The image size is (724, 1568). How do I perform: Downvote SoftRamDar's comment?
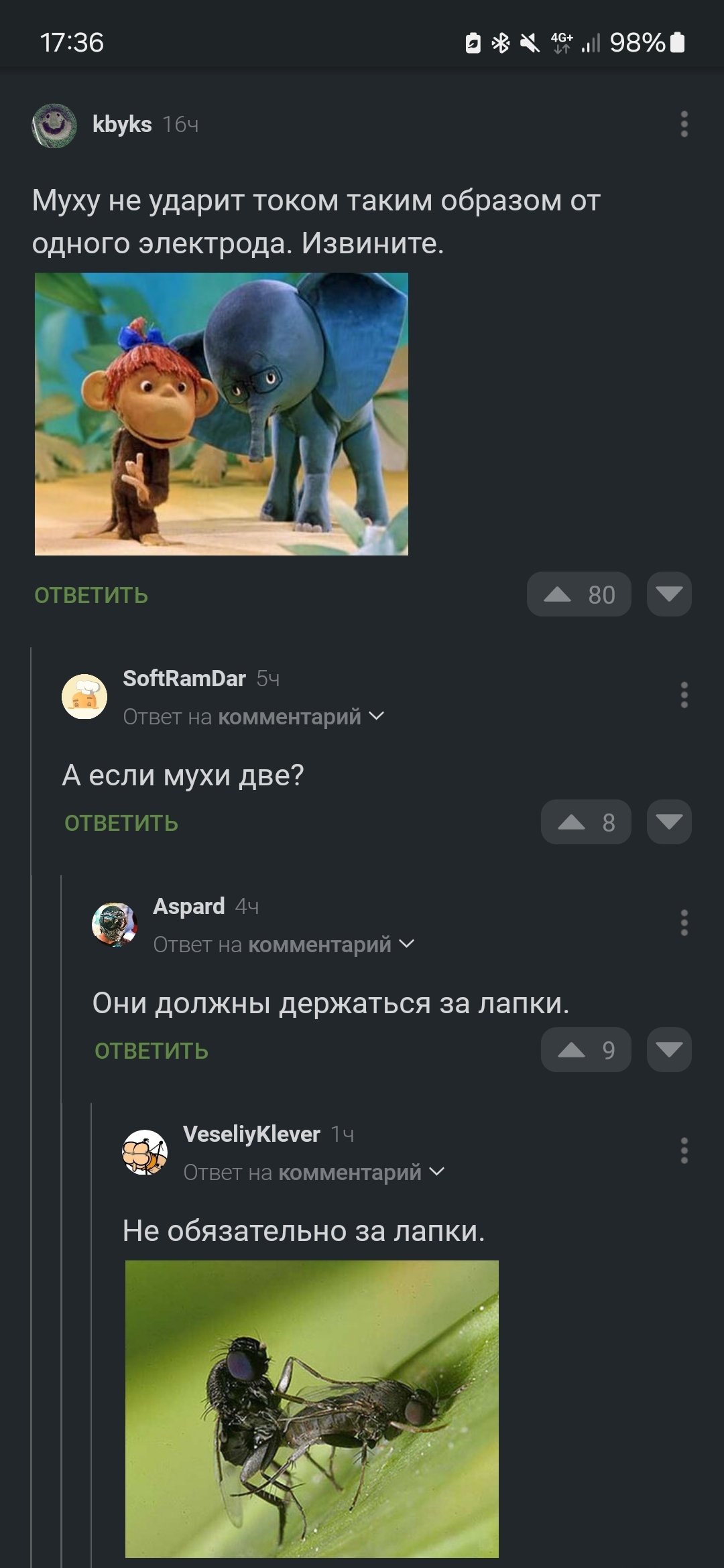pos(668,822)
